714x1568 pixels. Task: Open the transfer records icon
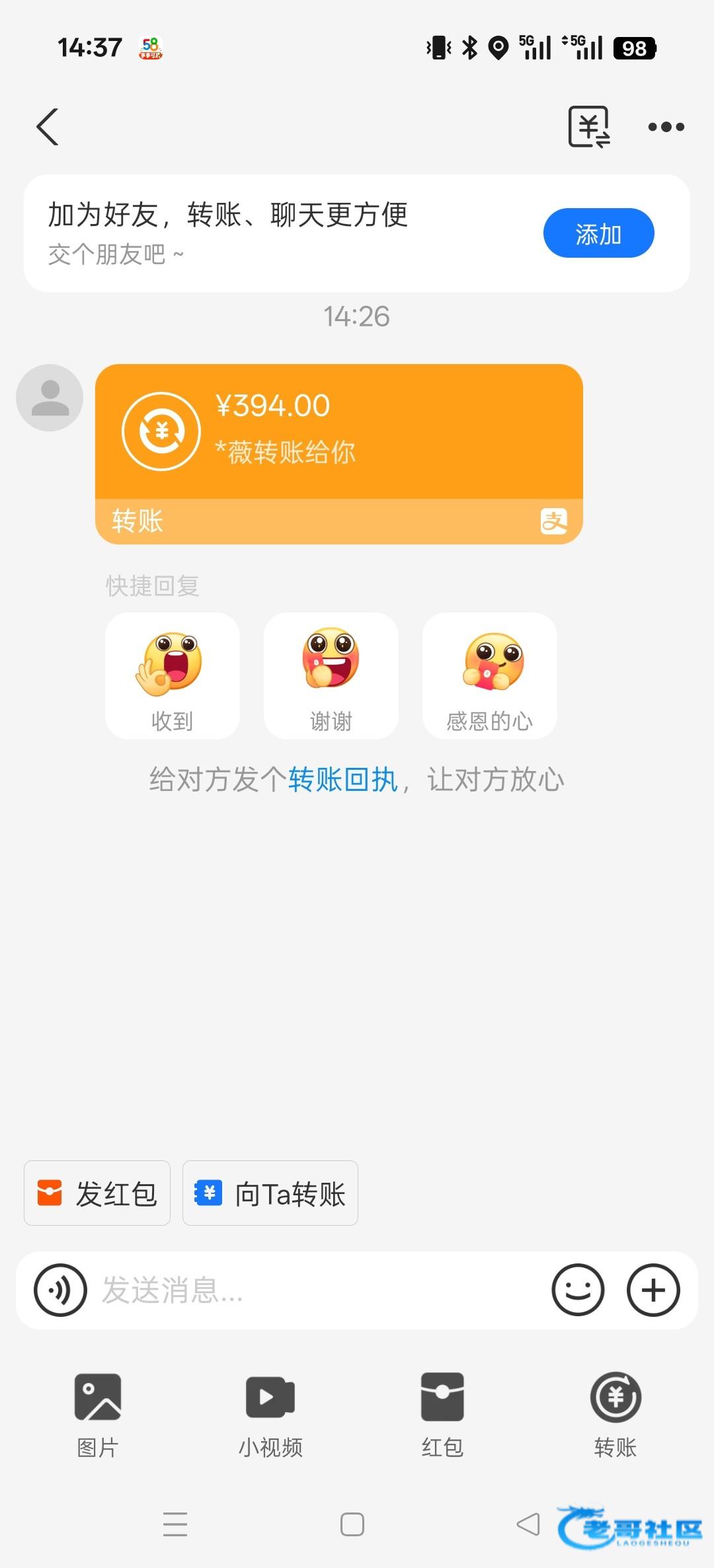coord(588,127)
